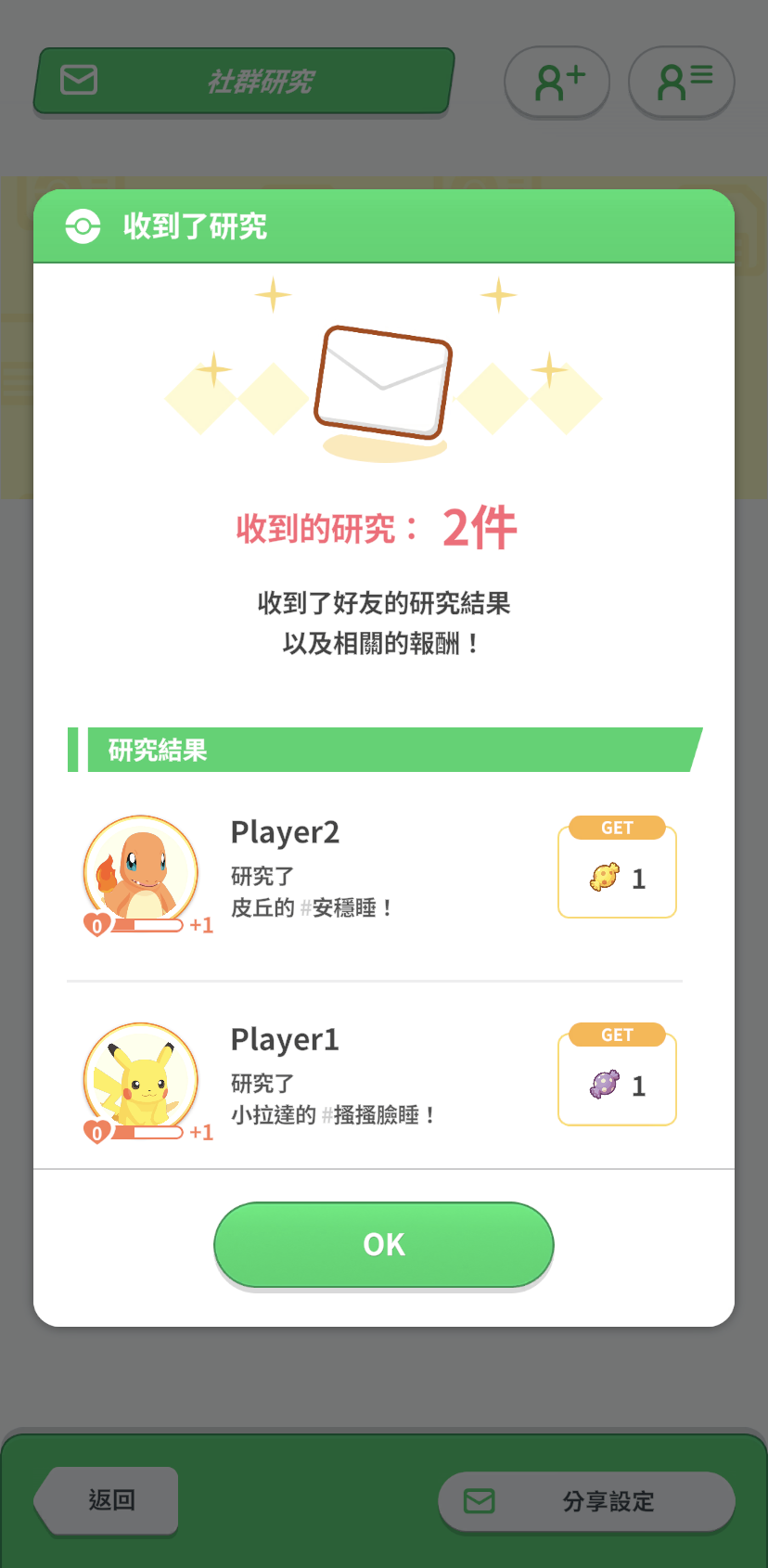Open the add friend icon
The width and height of the screenshot is (768, 1568).
pyautogui.click(x=557, y=82)
